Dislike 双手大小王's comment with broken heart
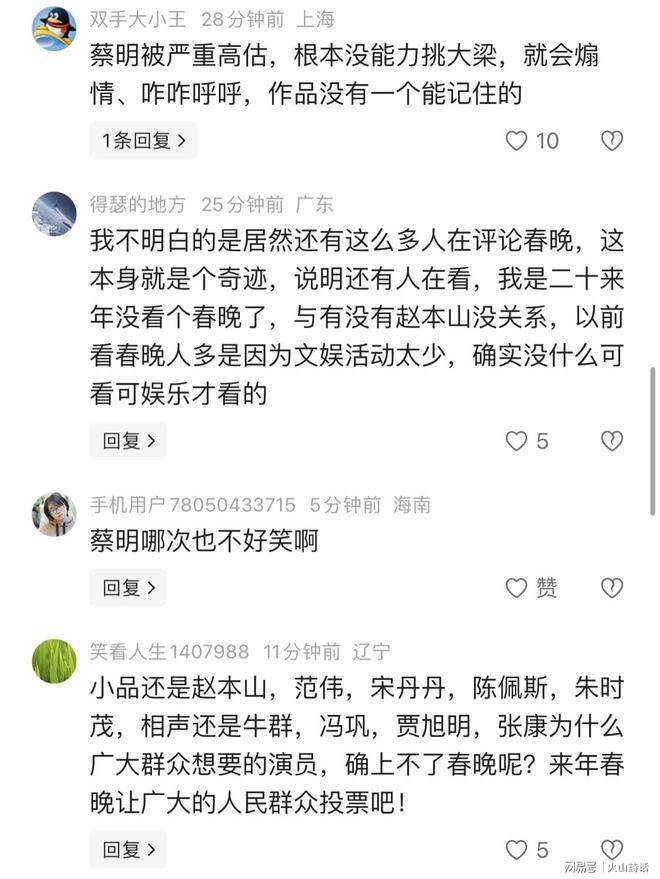The image size is (660, 879). (612, 141)
